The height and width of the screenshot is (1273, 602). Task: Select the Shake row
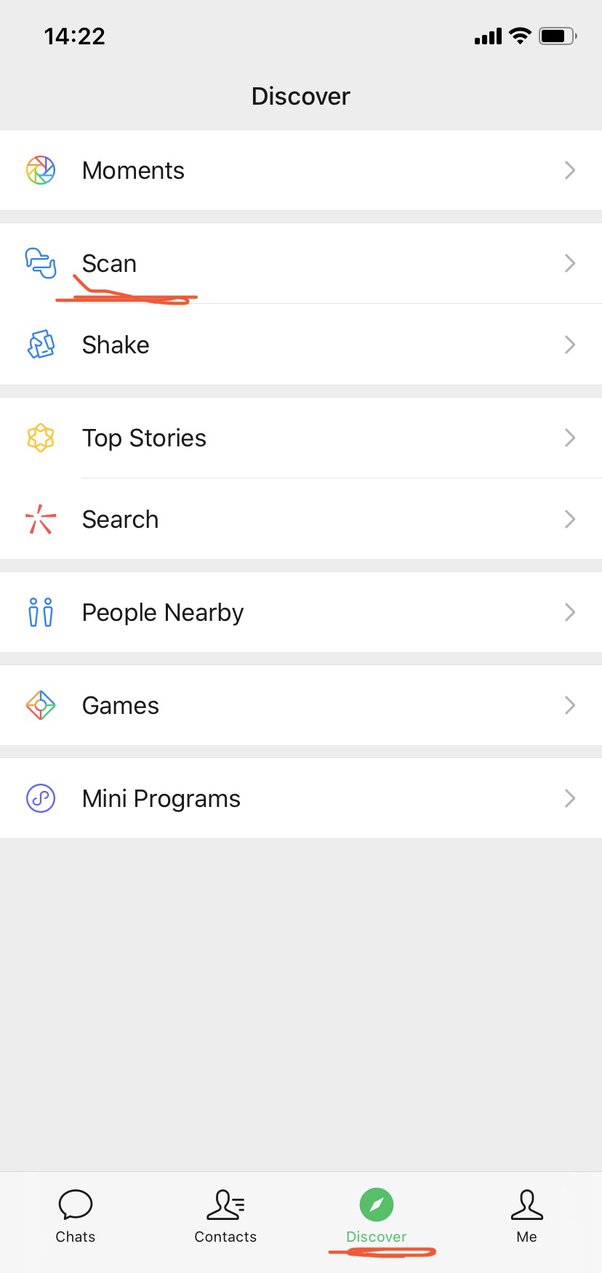point(300,345)
